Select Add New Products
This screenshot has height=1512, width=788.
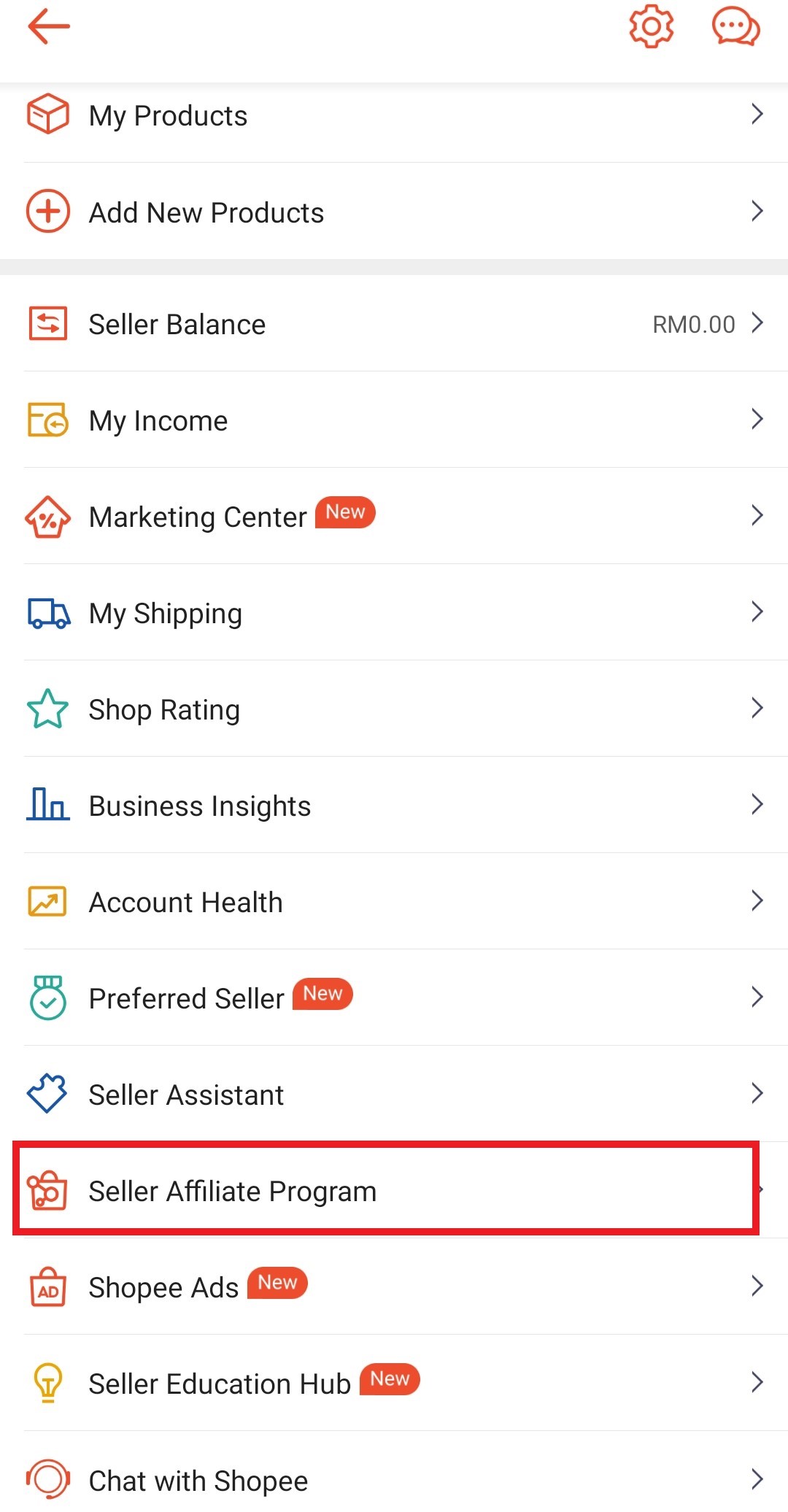(x=394, y=212)
